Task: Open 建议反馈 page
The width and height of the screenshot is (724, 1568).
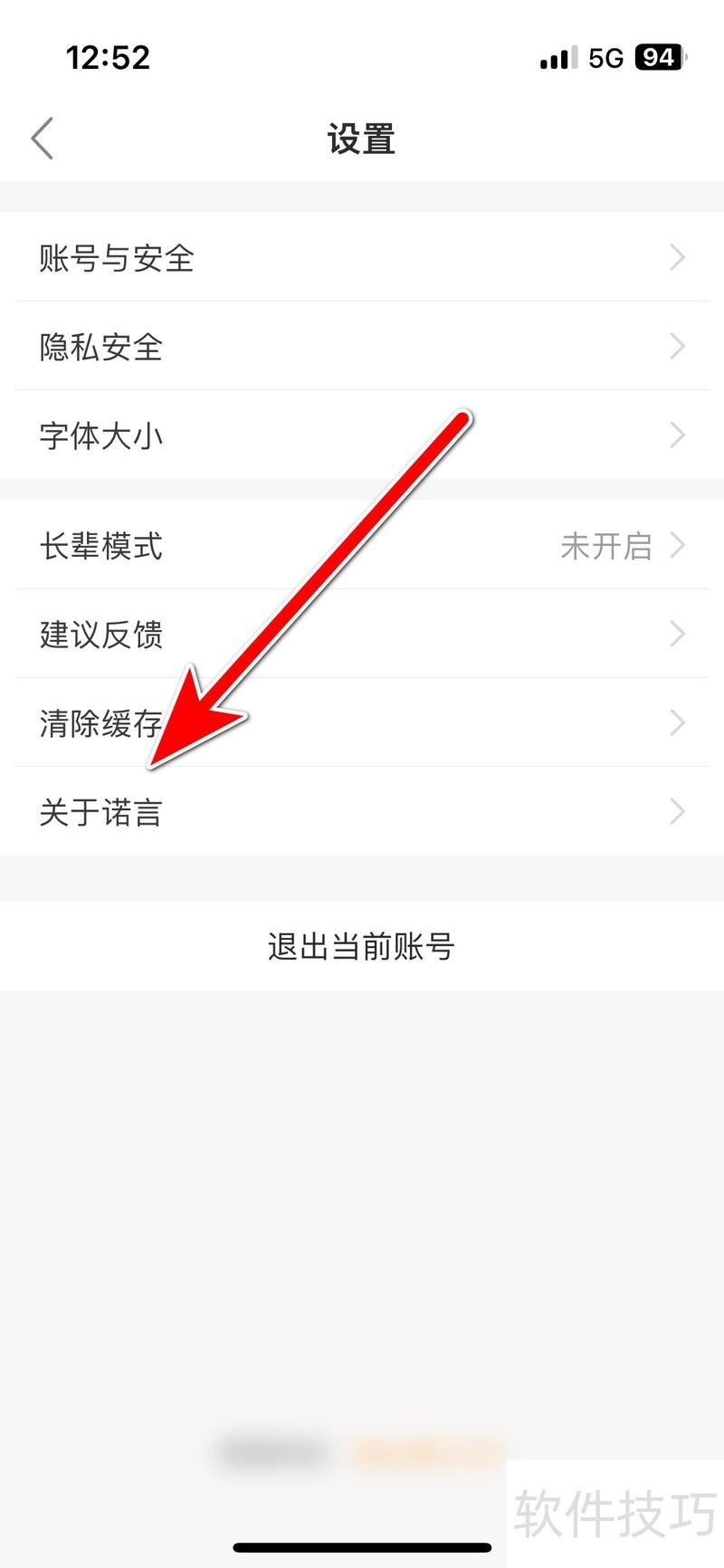Action: tap(362, 634)
